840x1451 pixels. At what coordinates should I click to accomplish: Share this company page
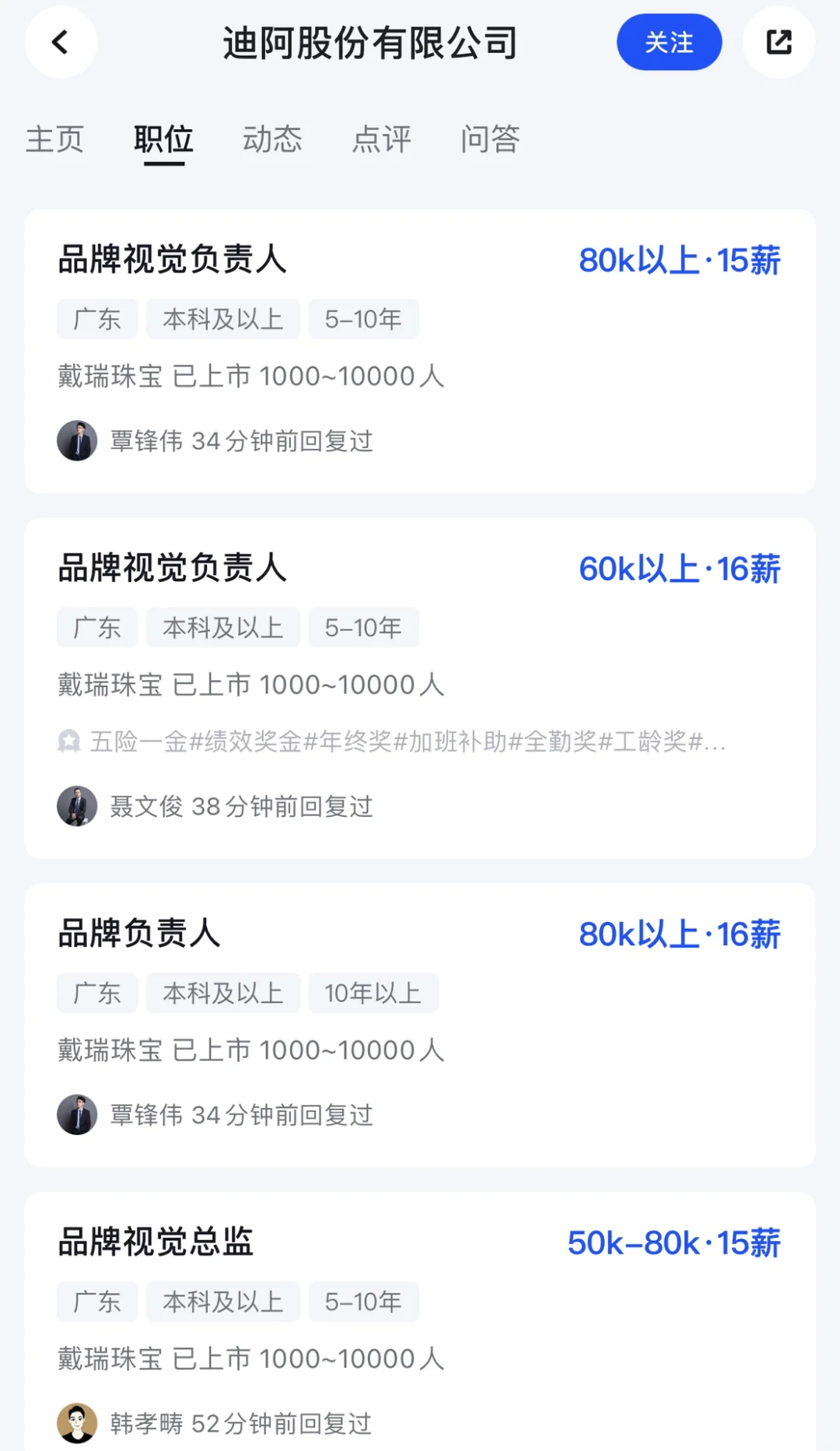779,42
